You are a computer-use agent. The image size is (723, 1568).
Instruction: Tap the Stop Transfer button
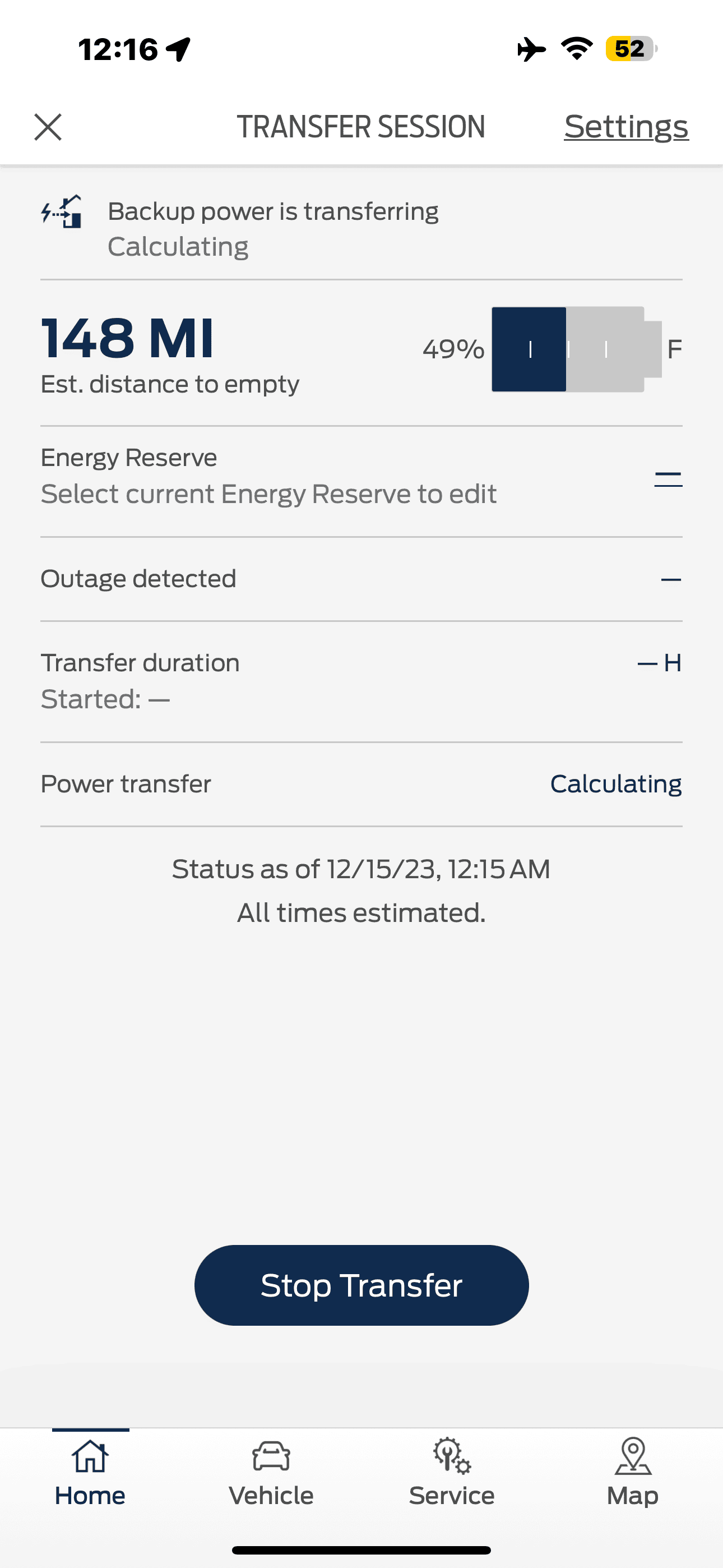361,1285
